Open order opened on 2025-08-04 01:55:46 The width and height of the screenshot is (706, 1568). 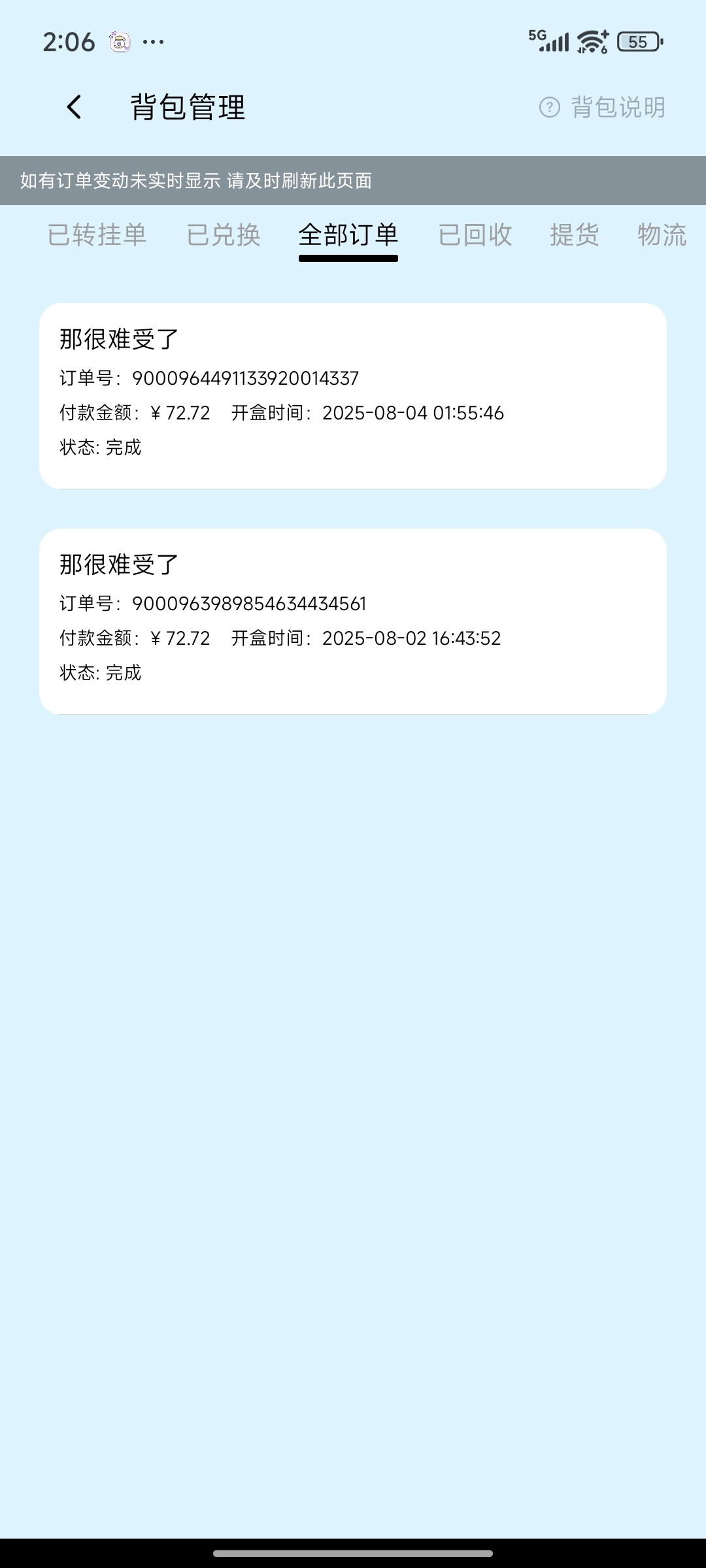[x=353, y=396]
